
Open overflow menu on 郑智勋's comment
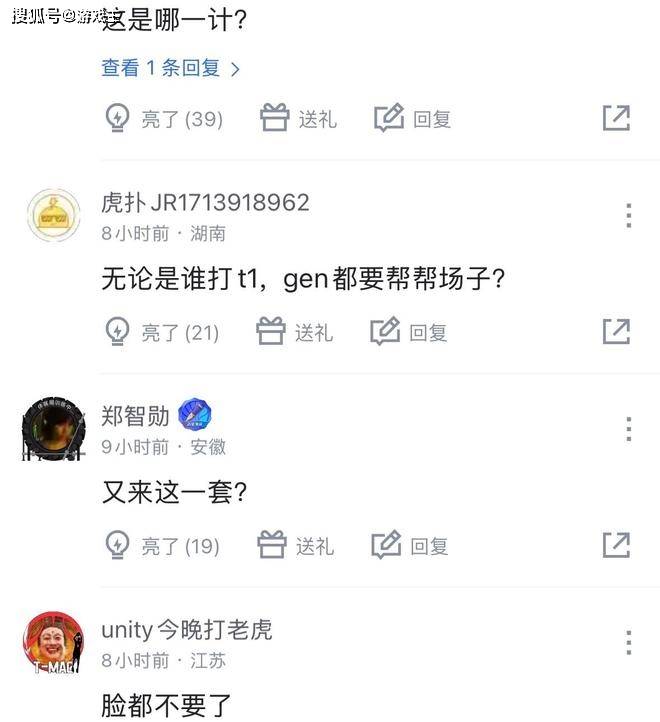tap(628, 429)
